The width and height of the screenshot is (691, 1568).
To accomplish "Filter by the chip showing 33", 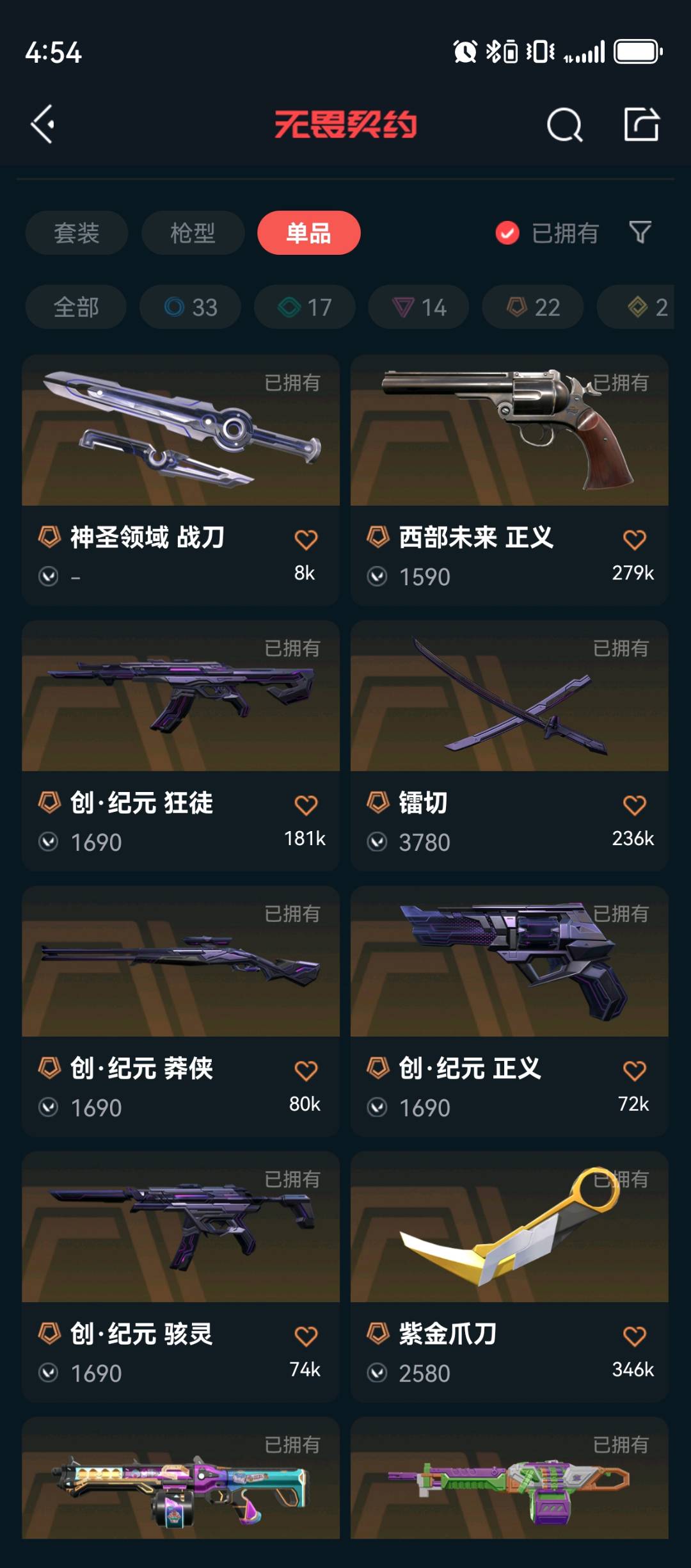I will [191, 307].
